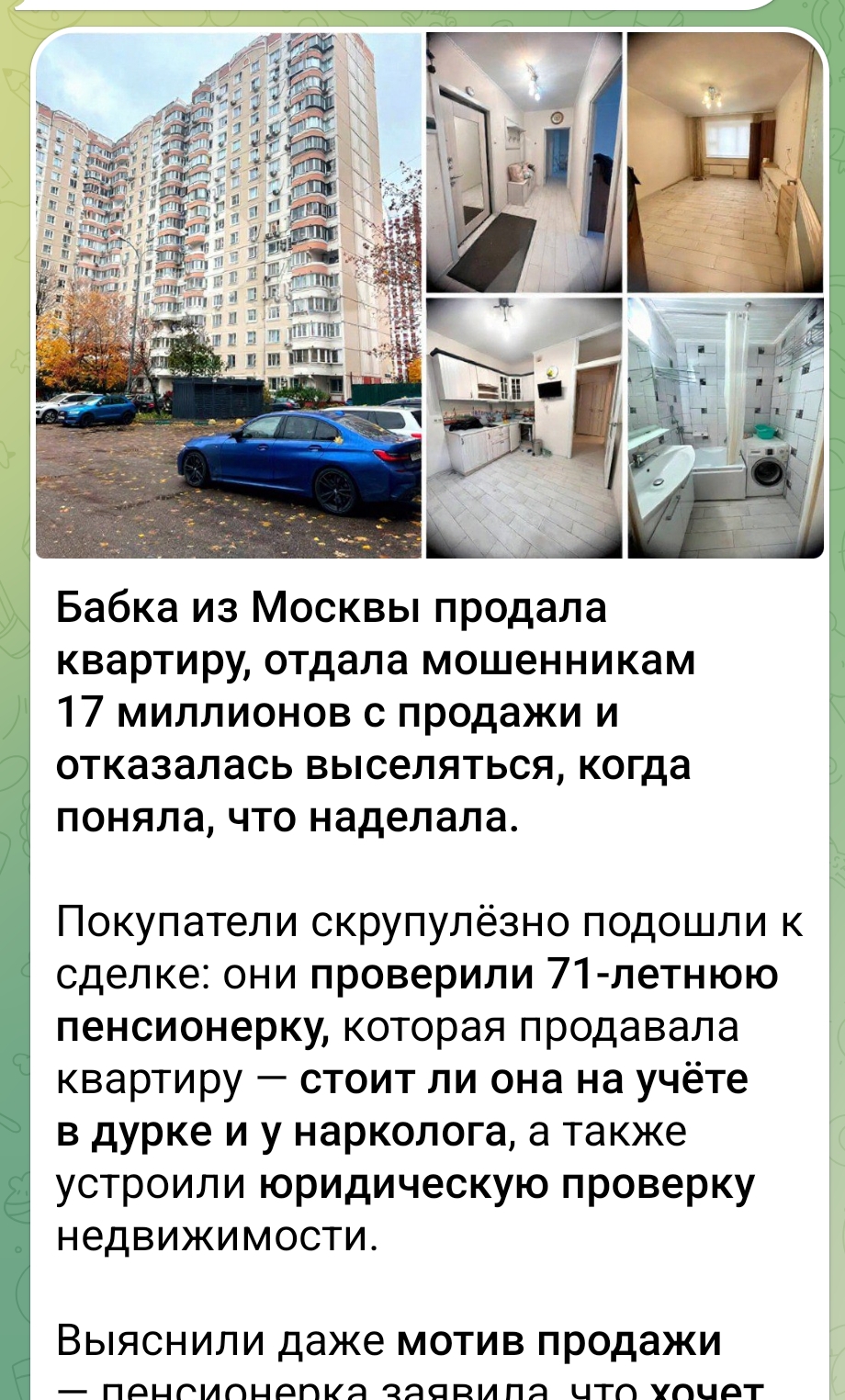Open the empty room photo

[725, 163]
